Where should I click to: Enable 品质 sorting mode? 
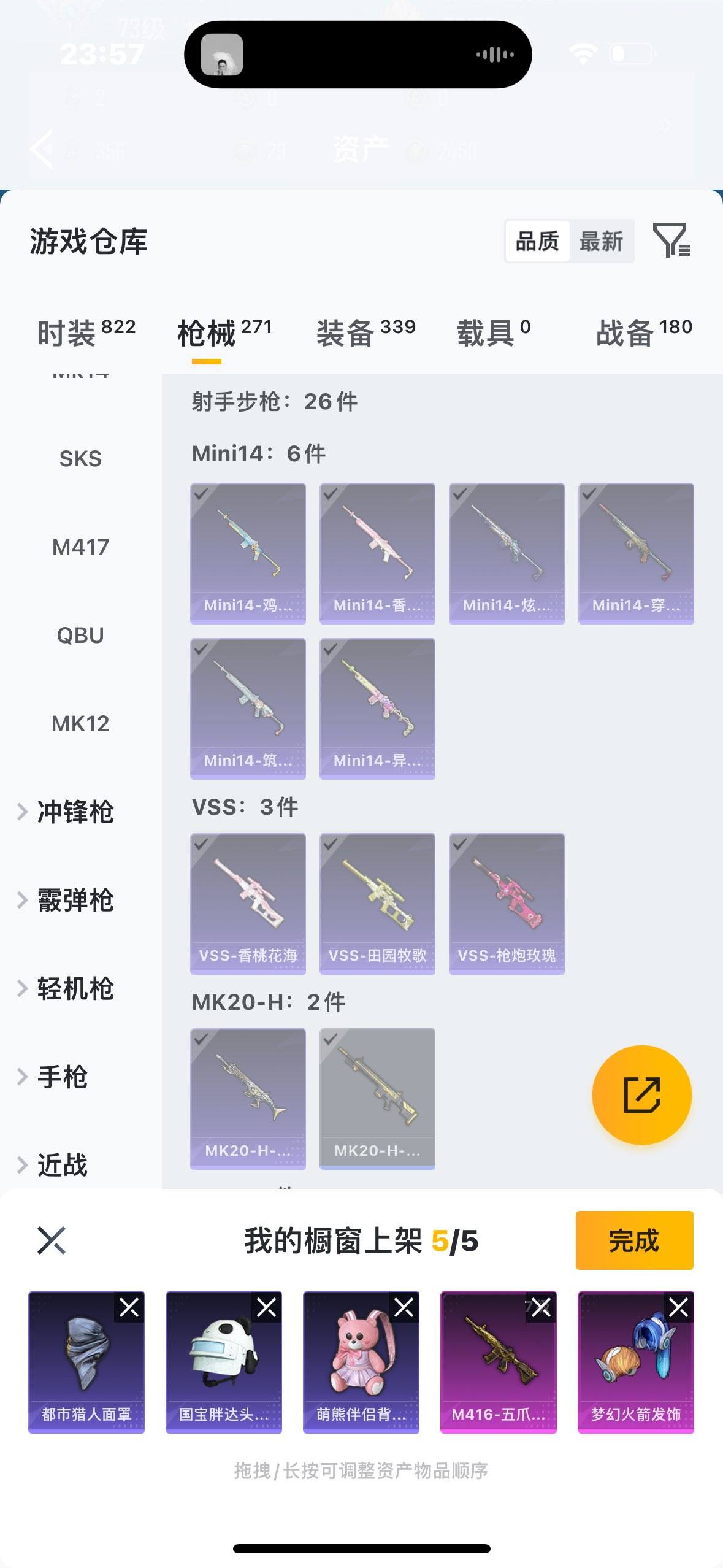tap(536, 241)
